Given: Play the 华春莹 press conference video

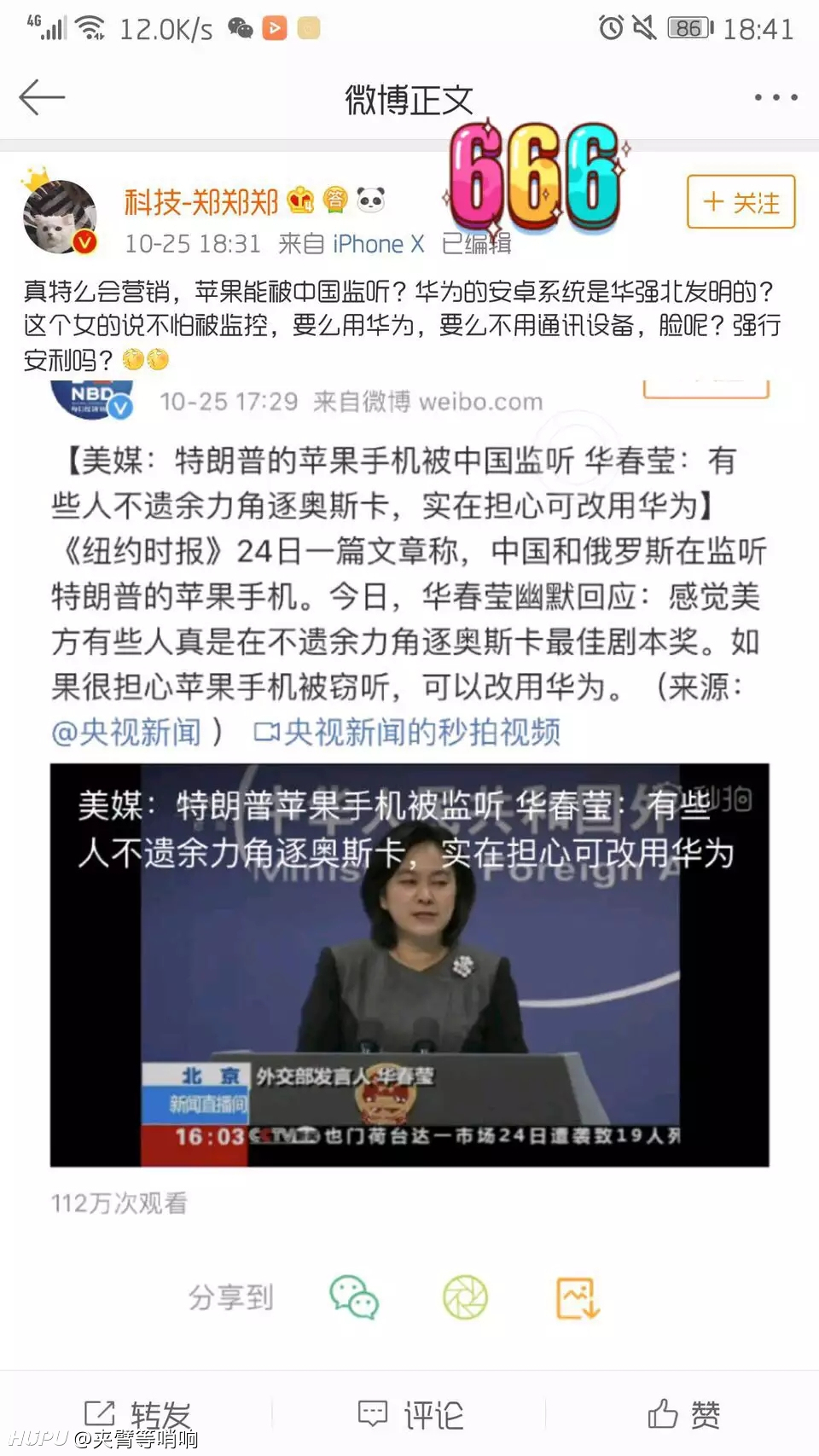Looking at the screenshot, I should click(409, 965).
